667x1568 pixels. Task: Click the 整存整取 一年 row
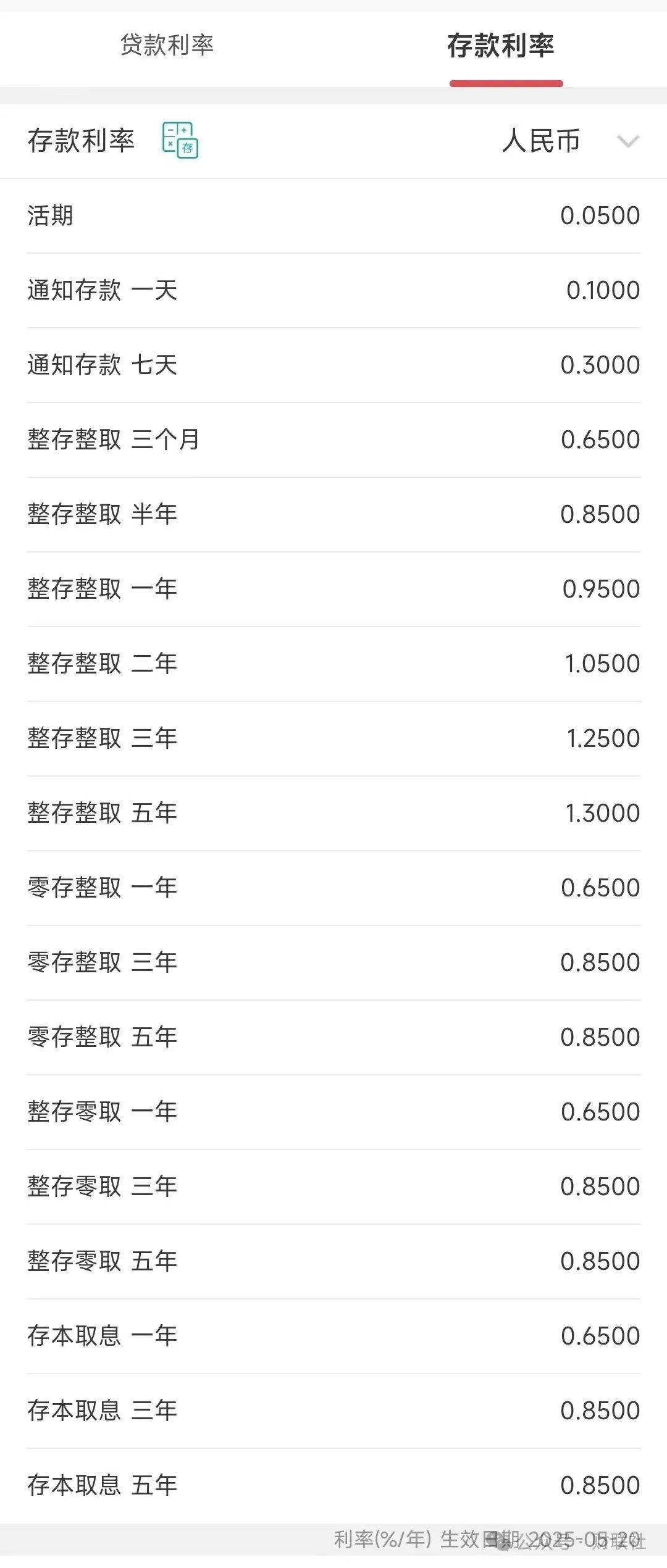(333, 589)
